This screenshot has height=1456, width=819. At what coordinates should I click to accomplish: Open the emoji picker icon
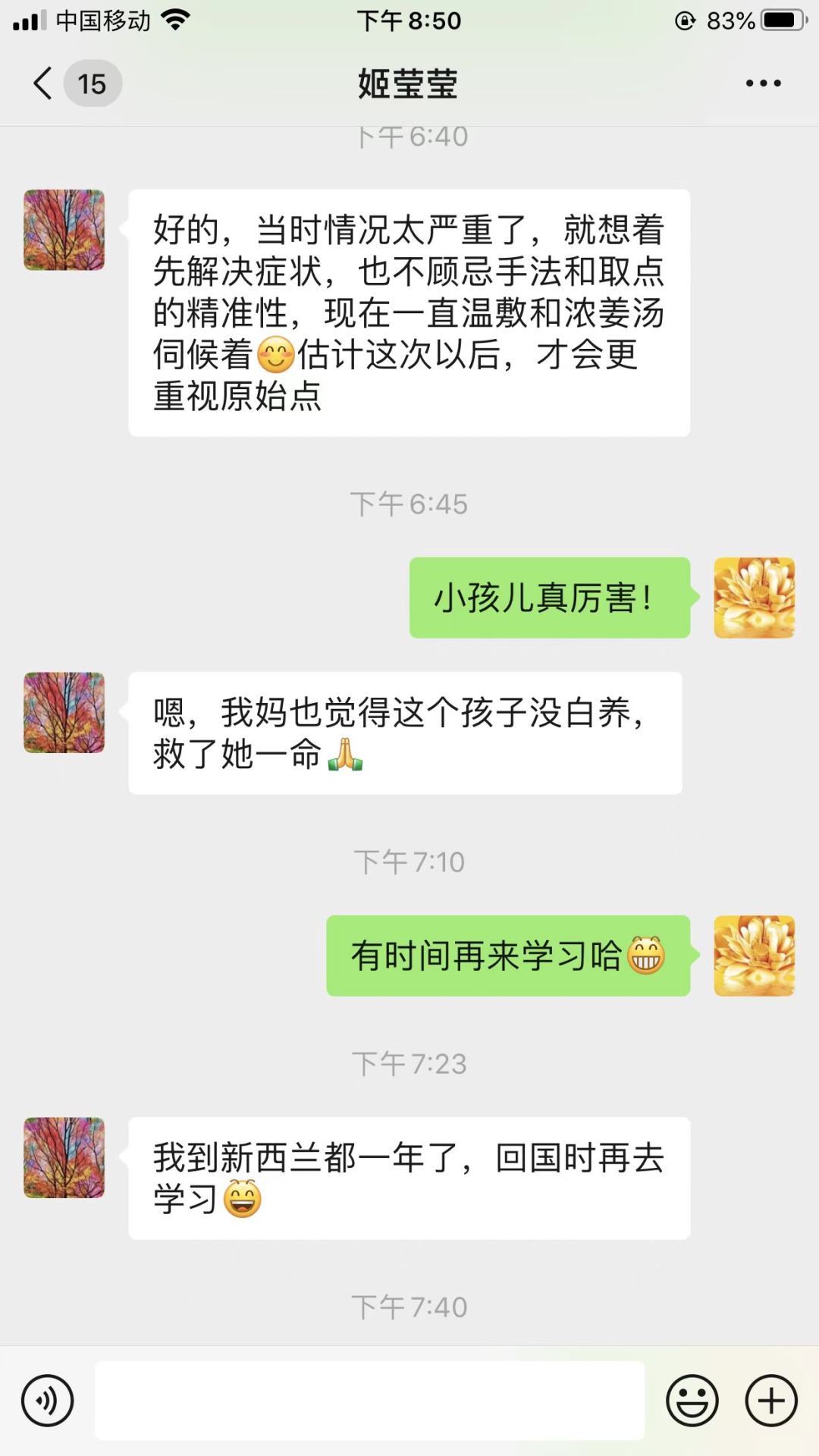(692, 1400)
